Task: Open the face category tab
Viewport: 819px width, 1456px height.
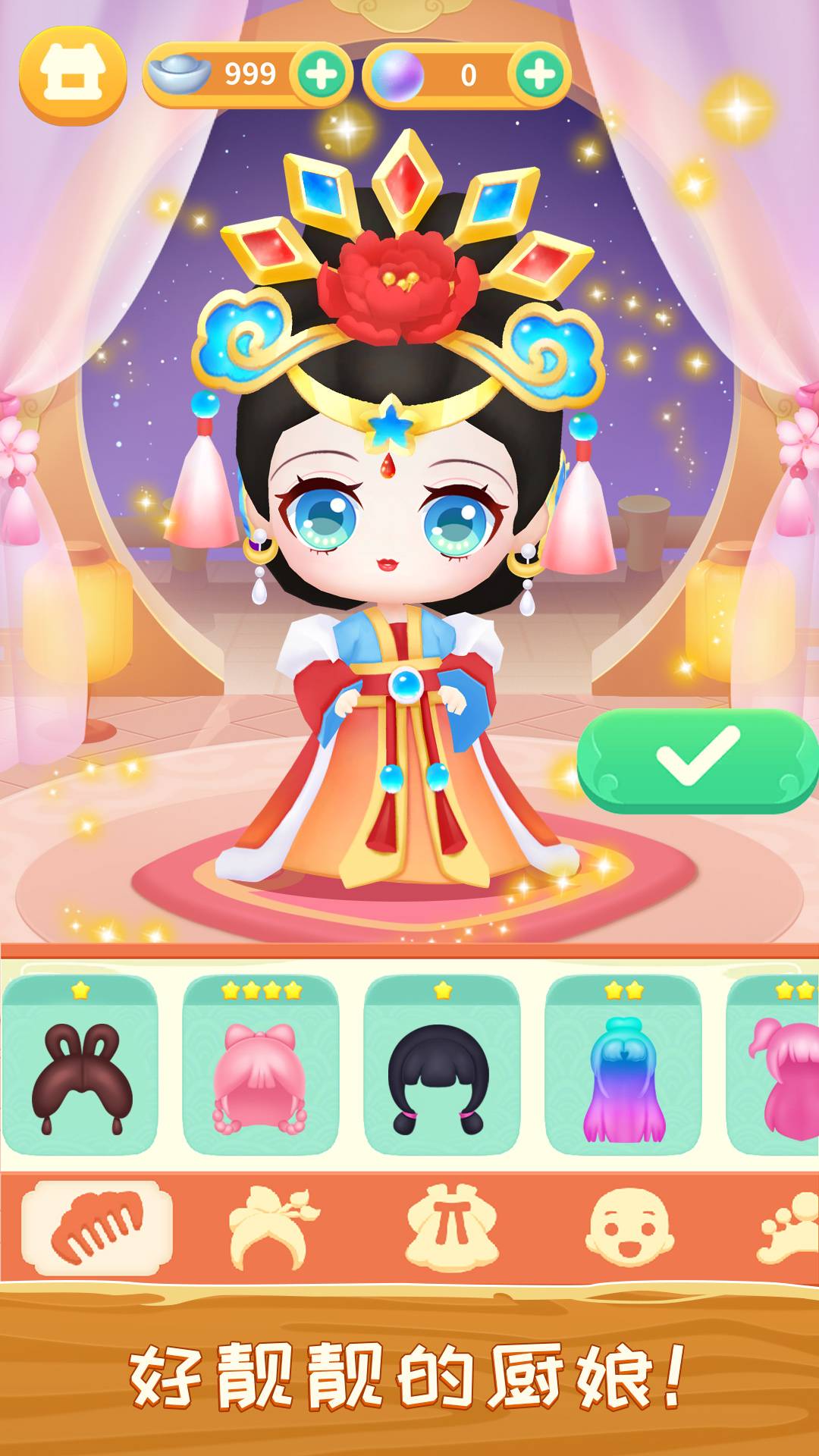Action: click(629, 1228)
